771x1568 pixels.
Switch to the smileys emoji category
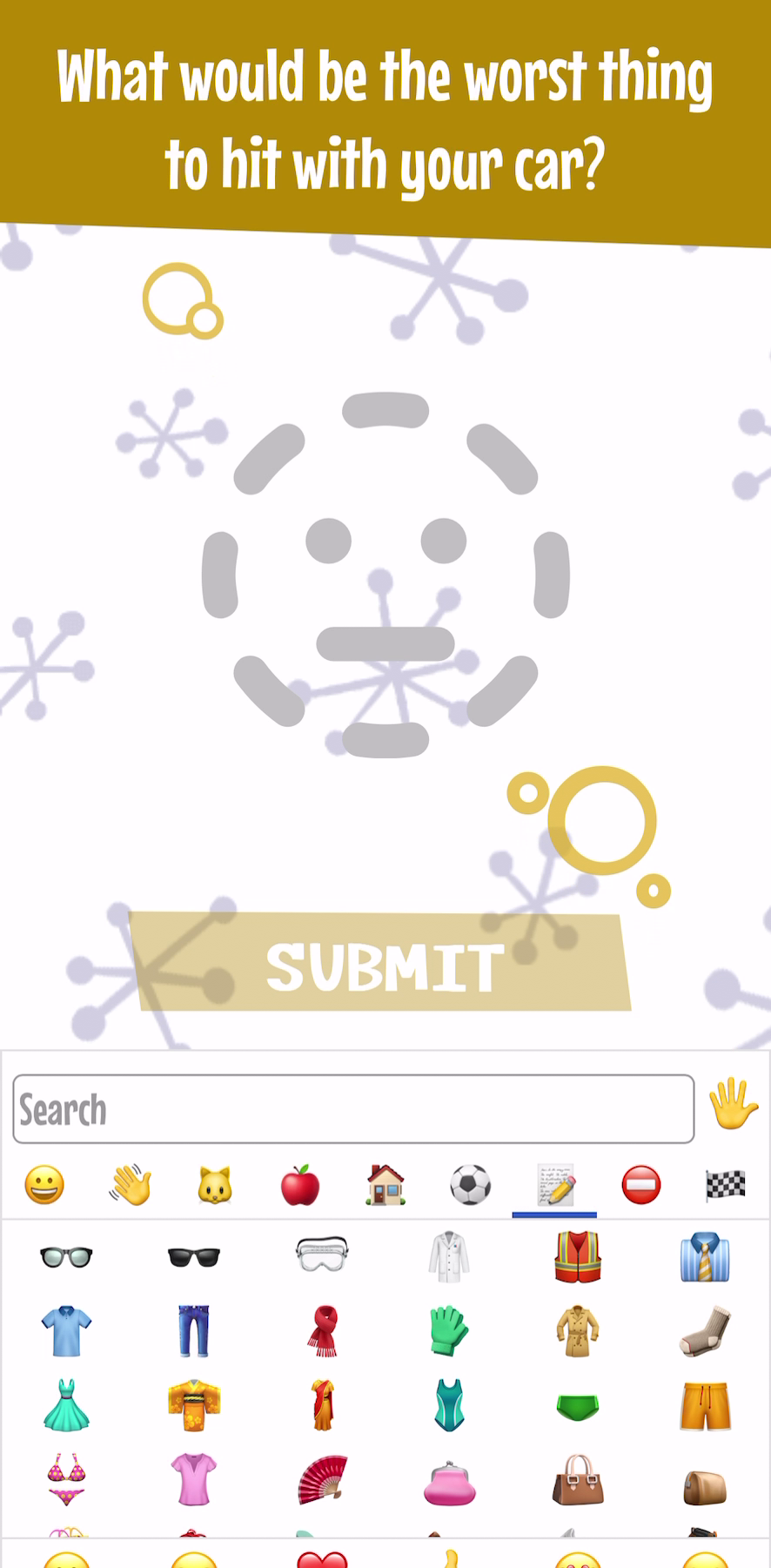44,1186
